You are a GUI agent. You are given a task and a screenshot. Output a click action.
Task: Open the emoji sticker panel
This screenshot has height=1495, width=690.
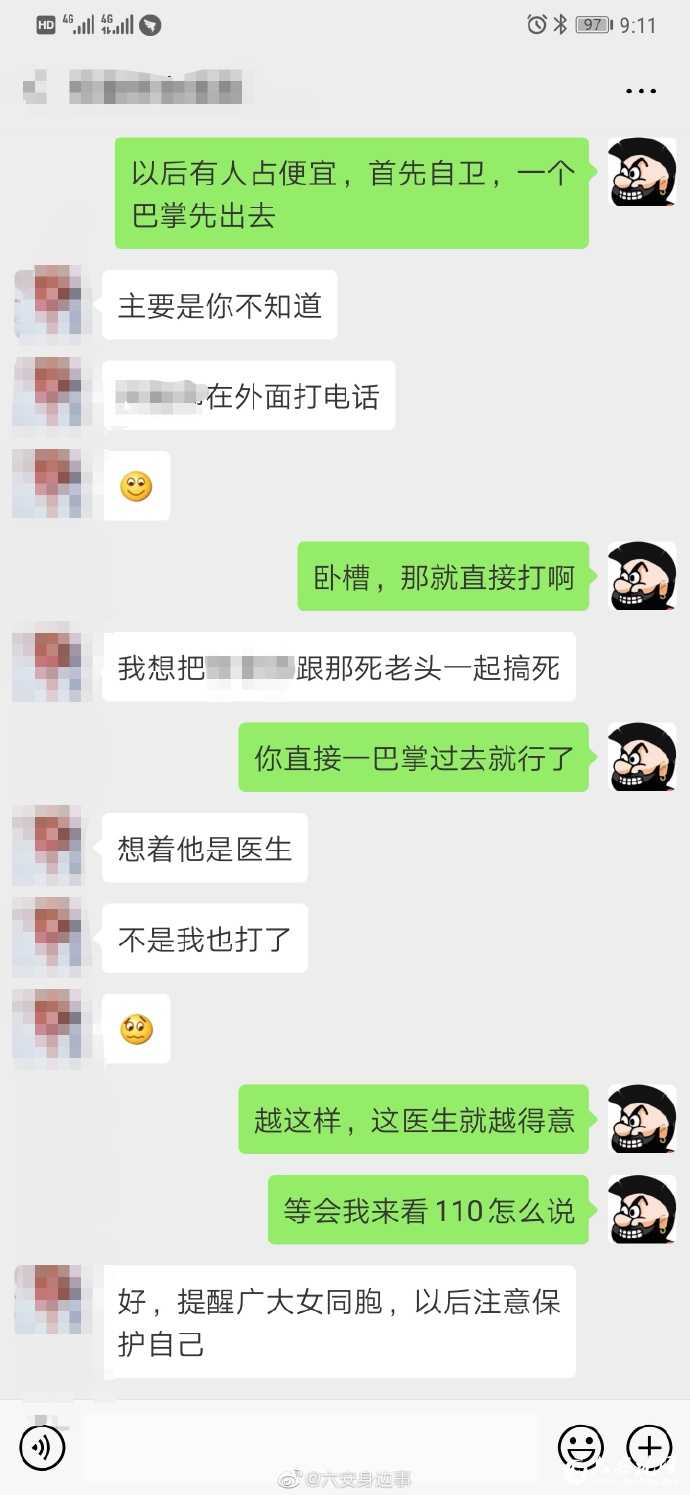click(x=581, y=1447)
